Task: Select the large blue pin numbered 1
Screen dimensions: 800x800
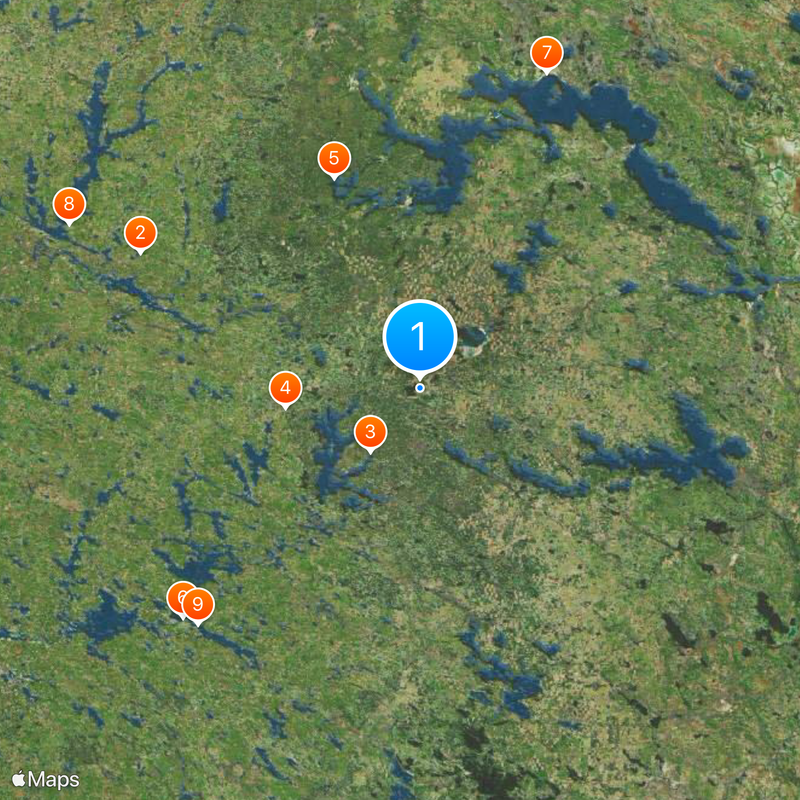Action: coord(420,337)
